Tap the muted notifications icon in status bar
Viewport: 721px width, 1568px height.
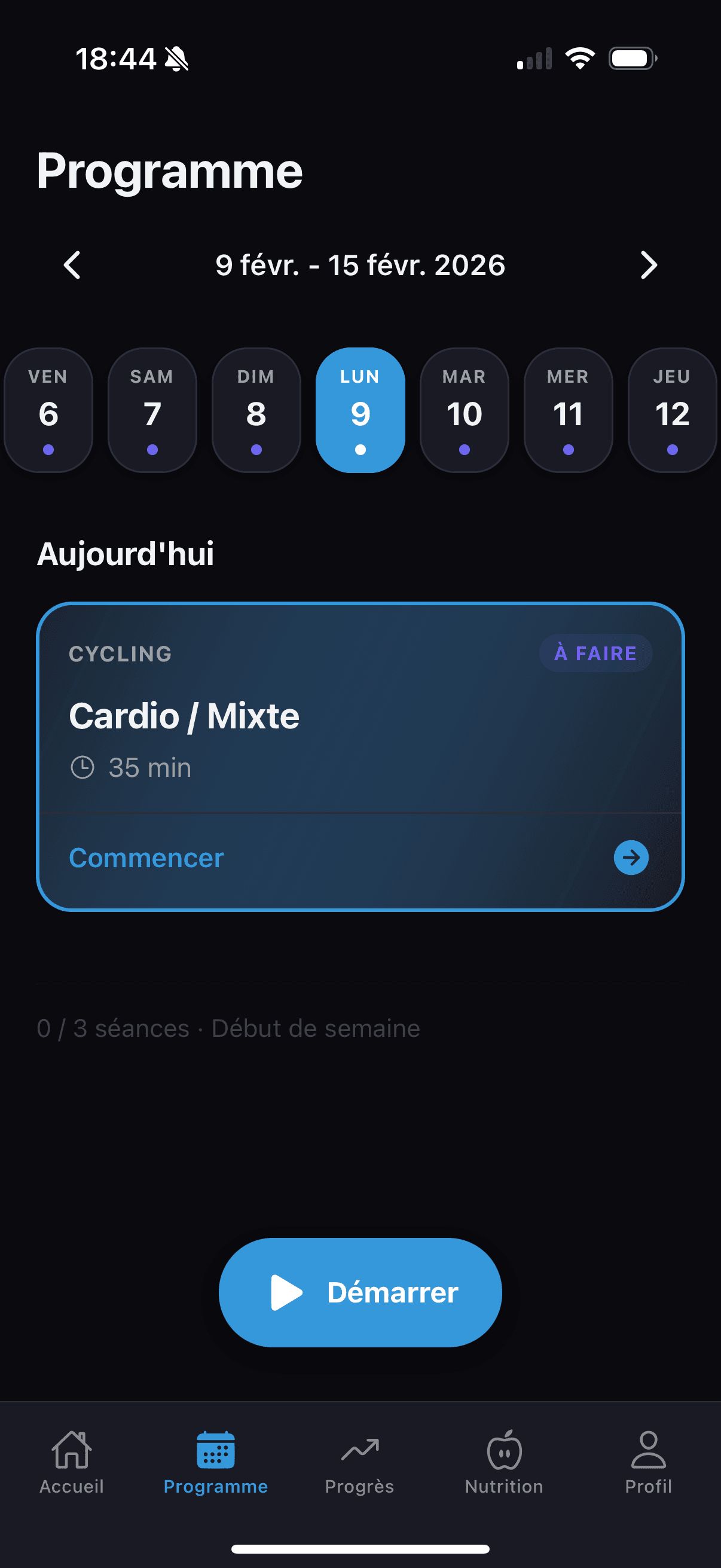click(175, 59)
